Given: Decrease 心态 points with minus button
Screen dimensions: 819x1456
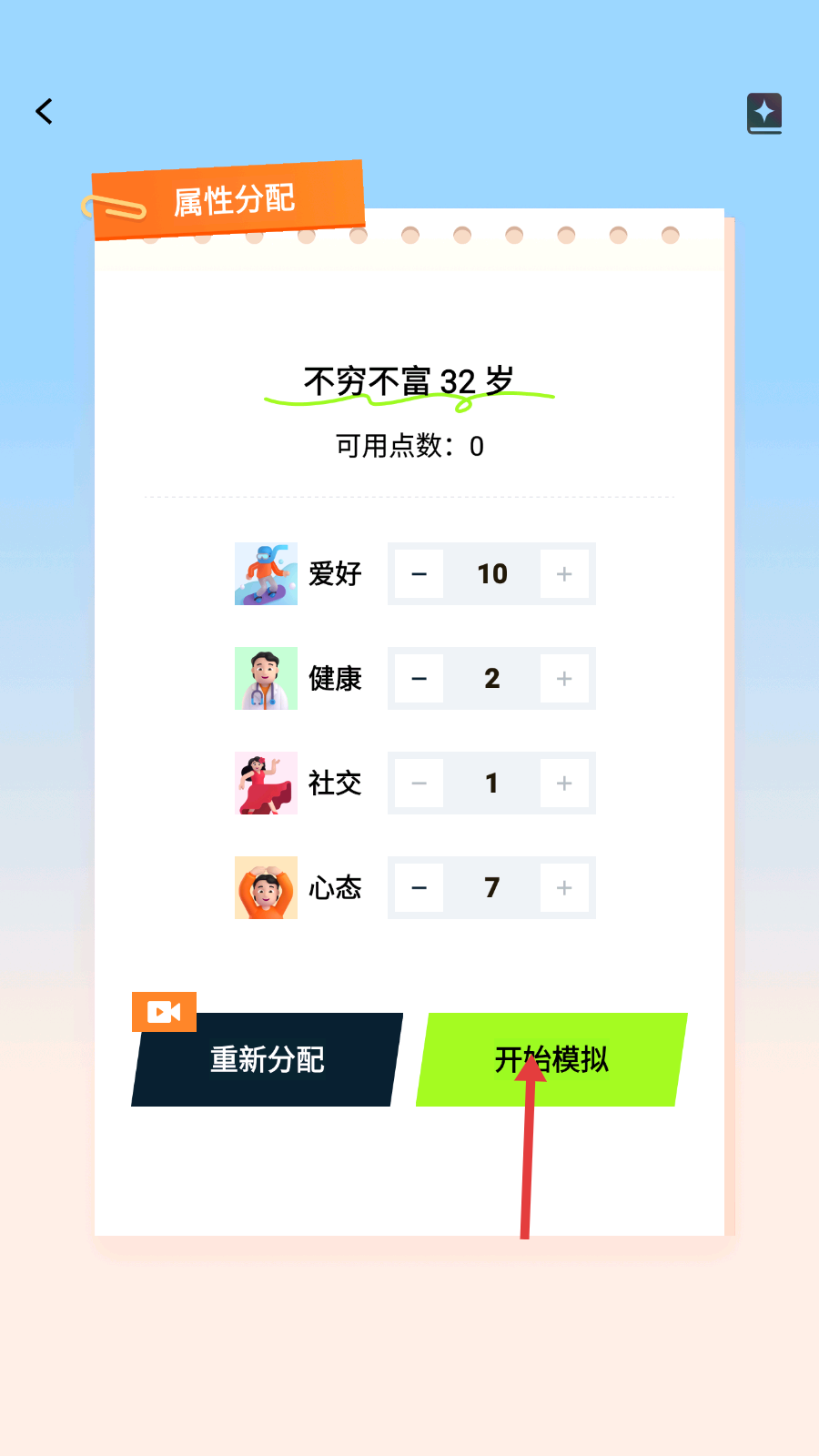Looking at the screenshot, I should click(x=419, y=888).
